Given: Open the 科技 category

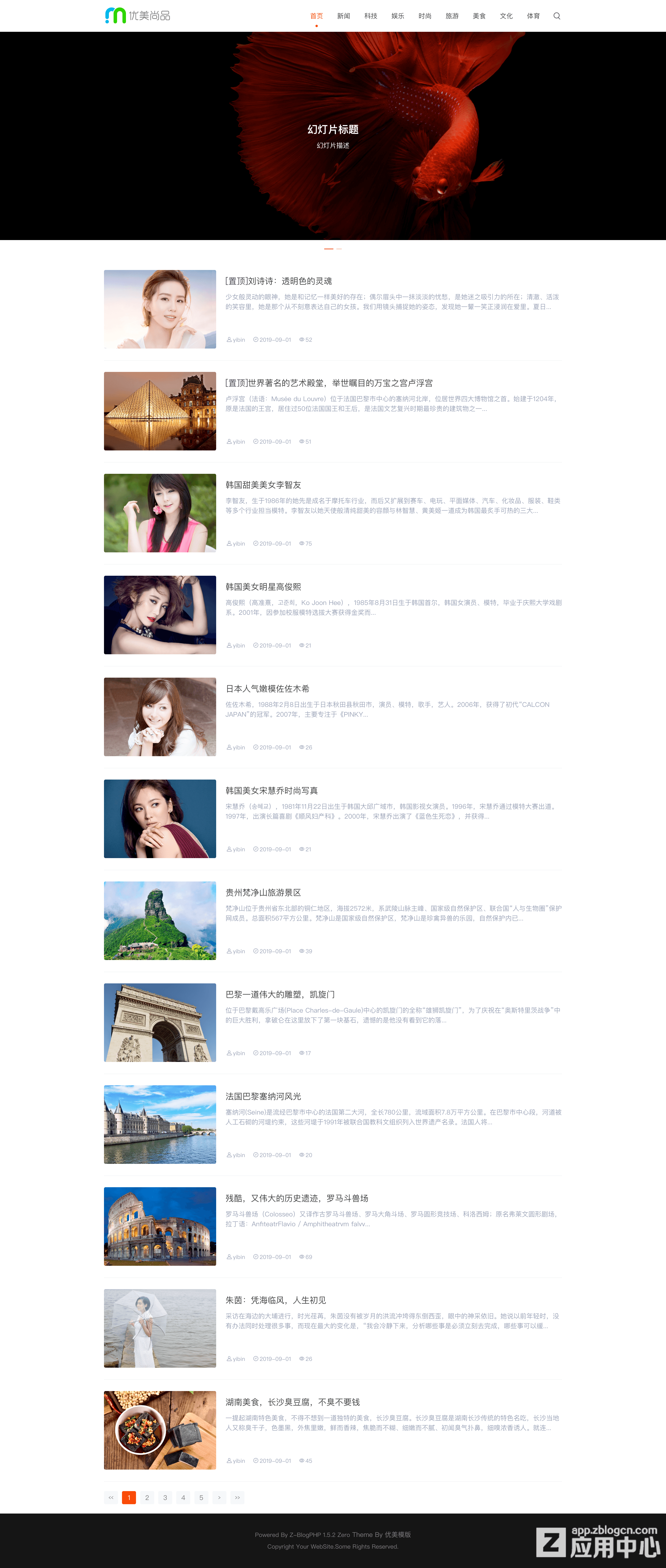Looking at the screenshot, I should click(371, 16).
